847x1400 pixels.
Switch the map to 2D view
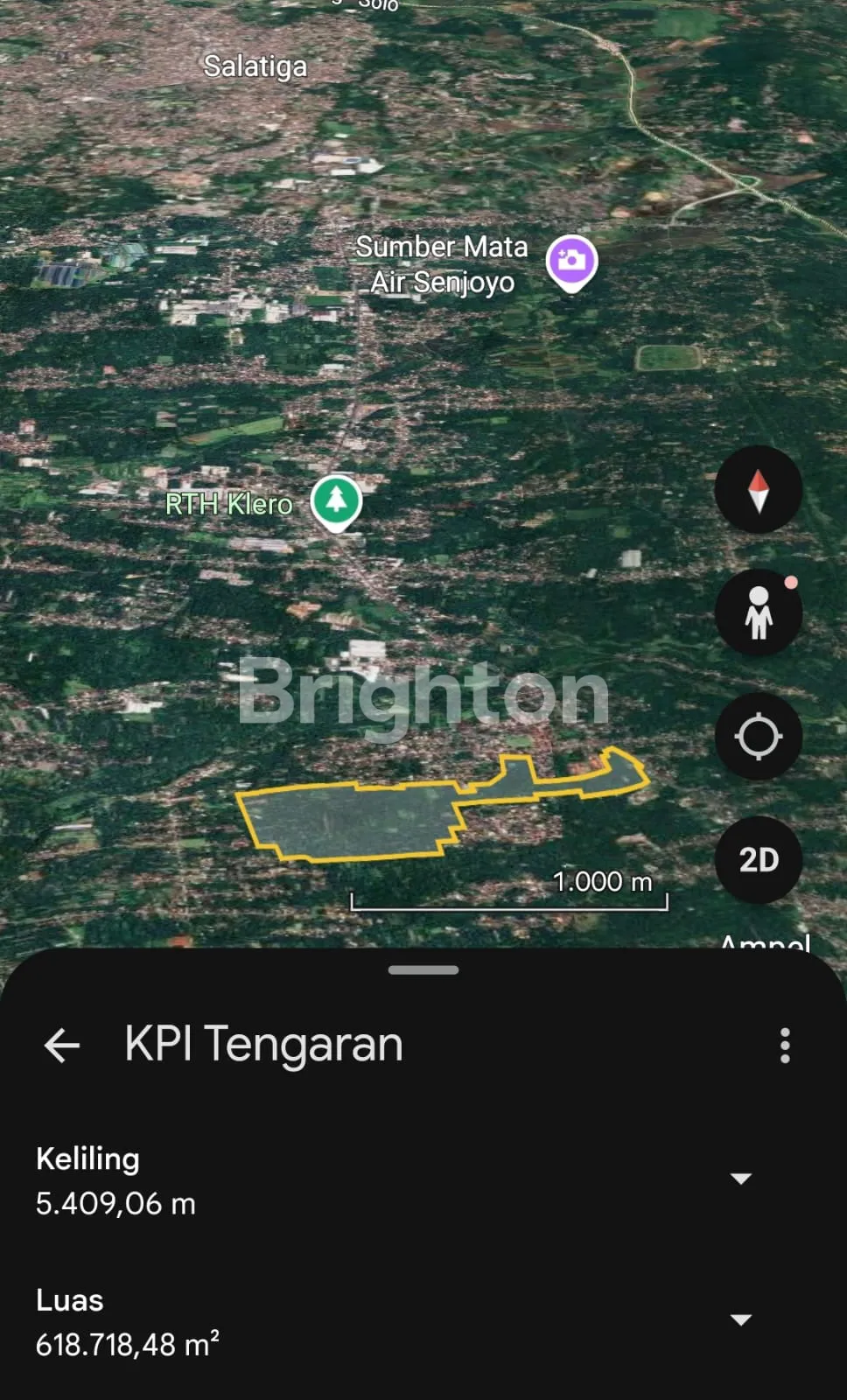point(758,860)
